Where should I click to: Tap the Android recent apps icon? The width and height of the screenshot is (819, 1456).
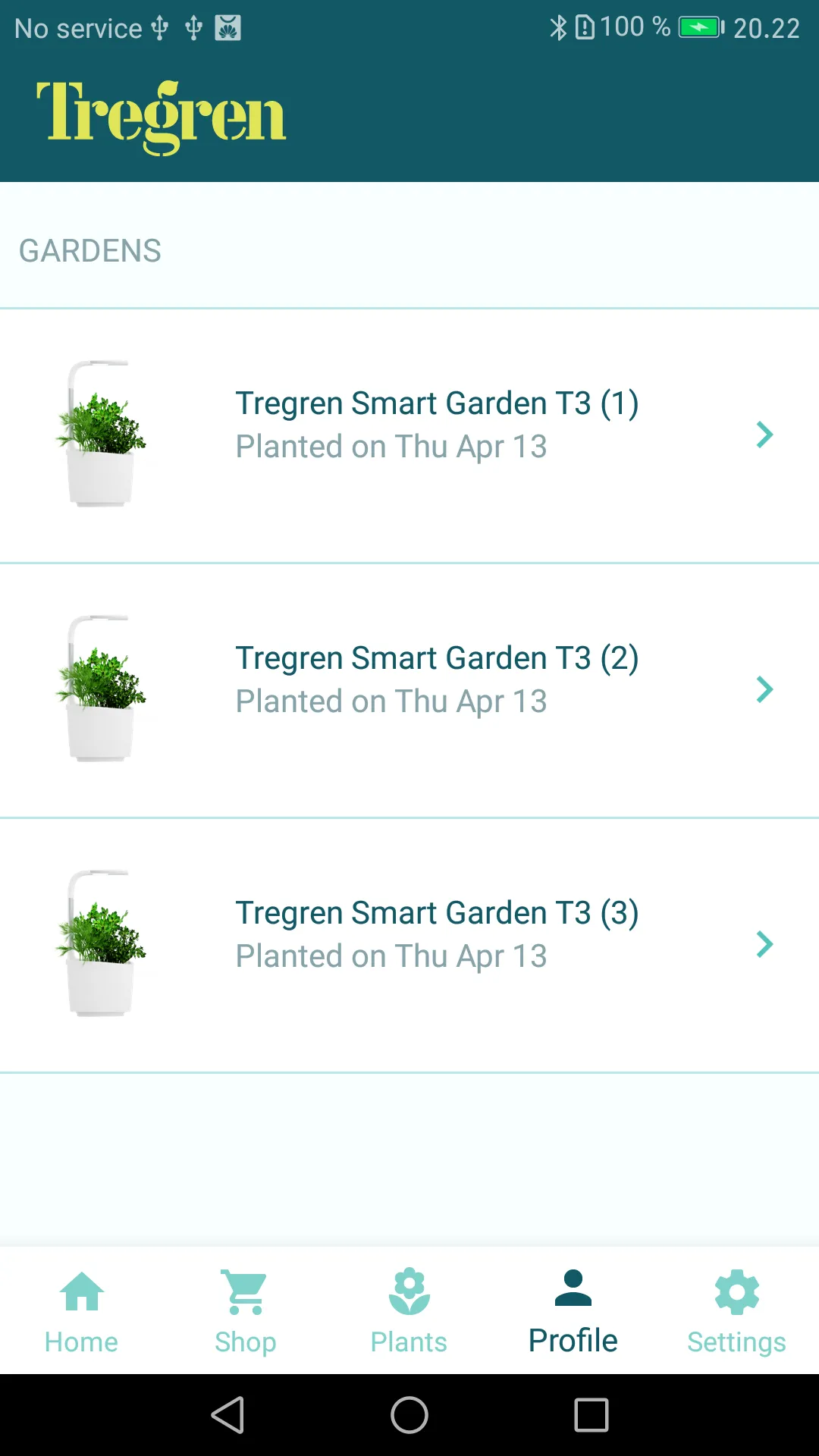pyautogui.click(x=591, y=1413)
